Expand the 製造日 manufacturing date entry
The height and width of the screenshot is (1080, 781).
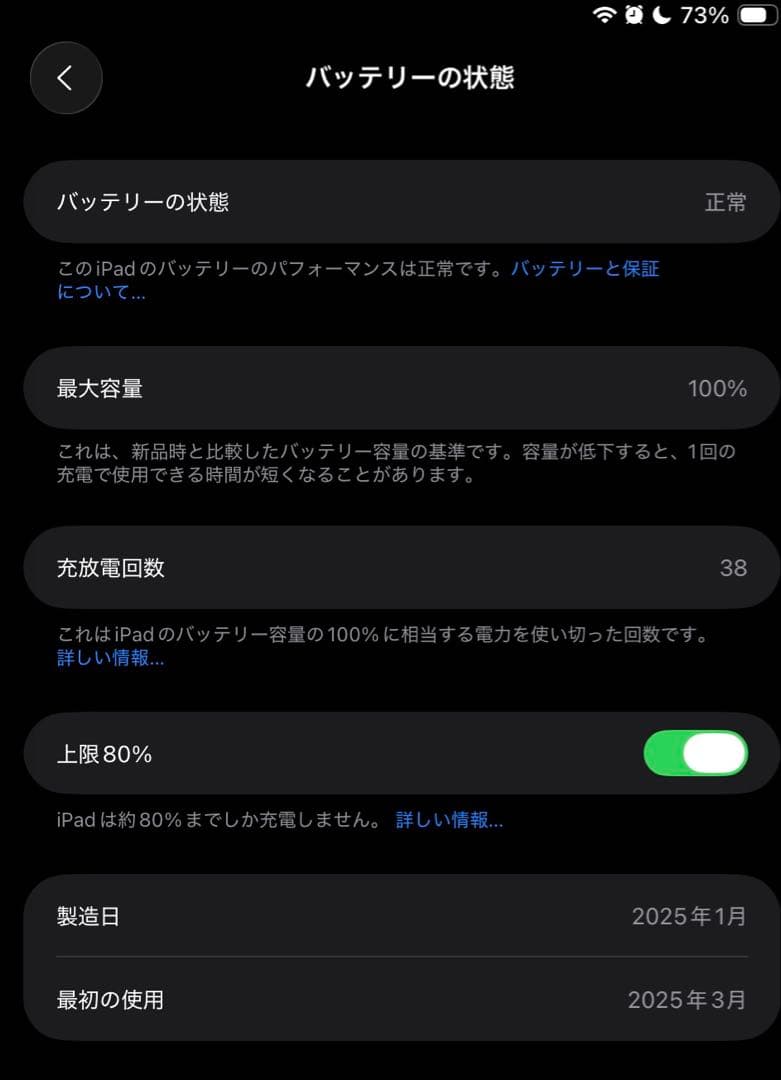tap(390, 916)
